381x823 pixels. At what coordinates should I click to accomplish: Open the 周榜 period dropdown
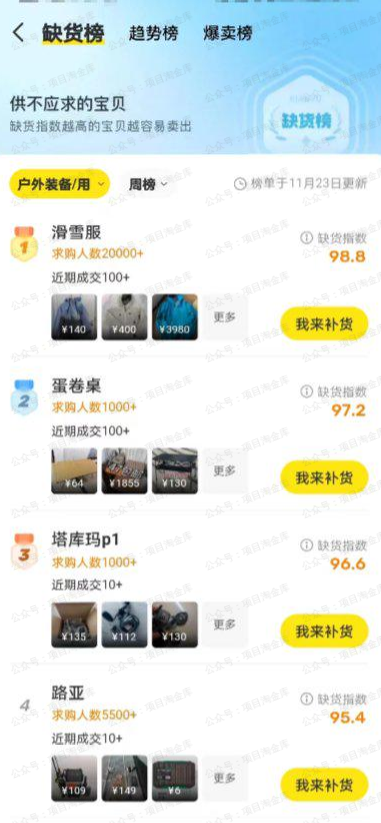click(x=148, y=184)
